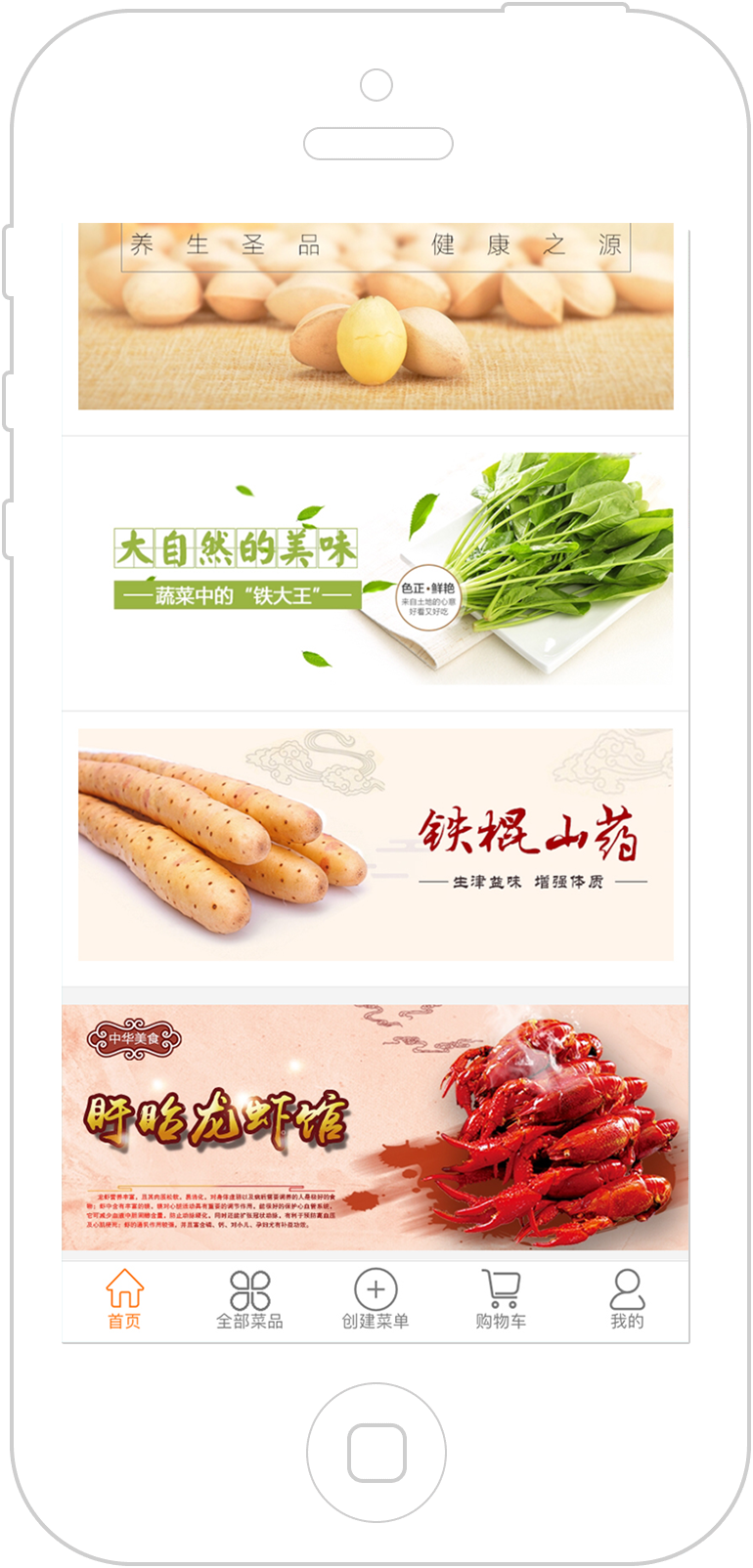Open the 我的 profile tab
Screen dimensions: 753x1568
[627, 1300]
